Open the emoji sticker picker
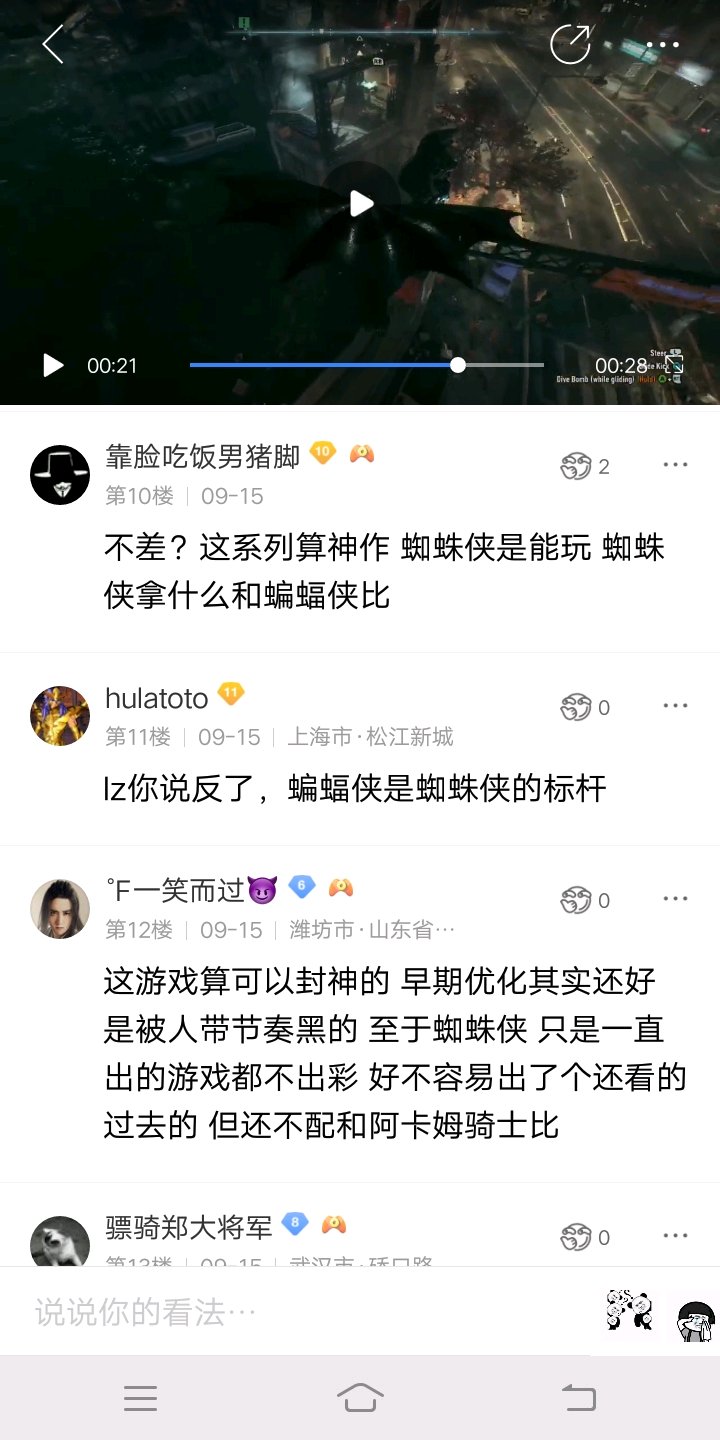This screenshot has width=720, height=1440. click(x=629, y=1310)
